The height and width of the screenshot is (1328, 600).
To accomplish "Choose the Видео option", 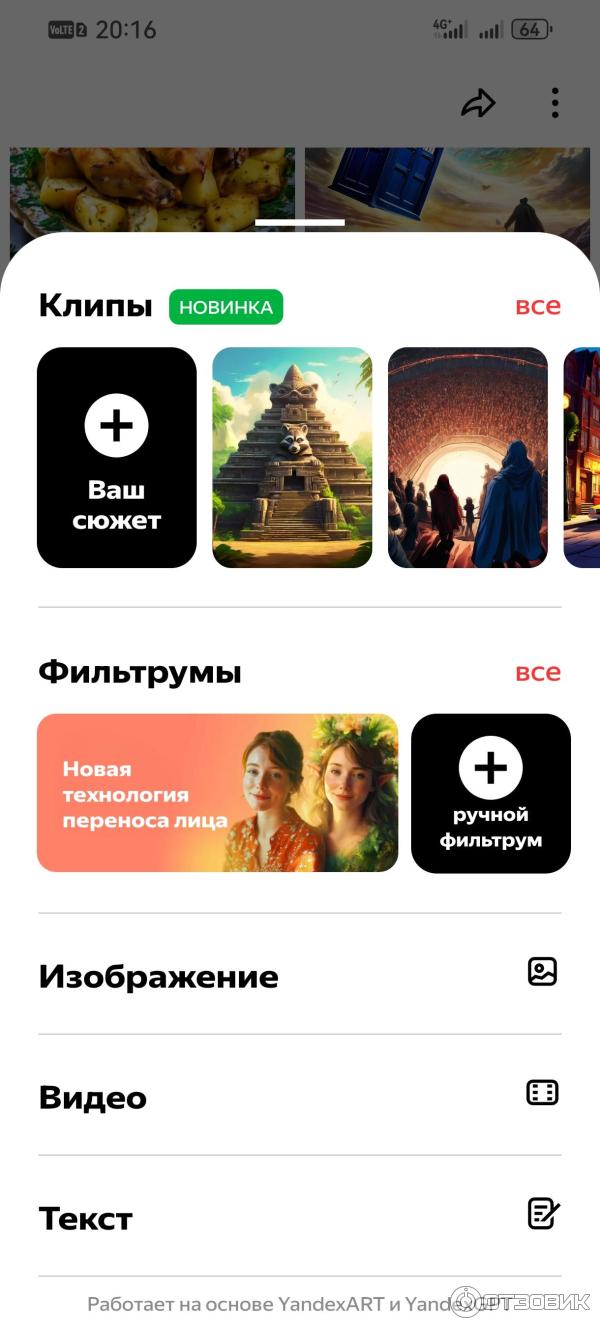I will pyautogui.click(x=300, y=1097).
